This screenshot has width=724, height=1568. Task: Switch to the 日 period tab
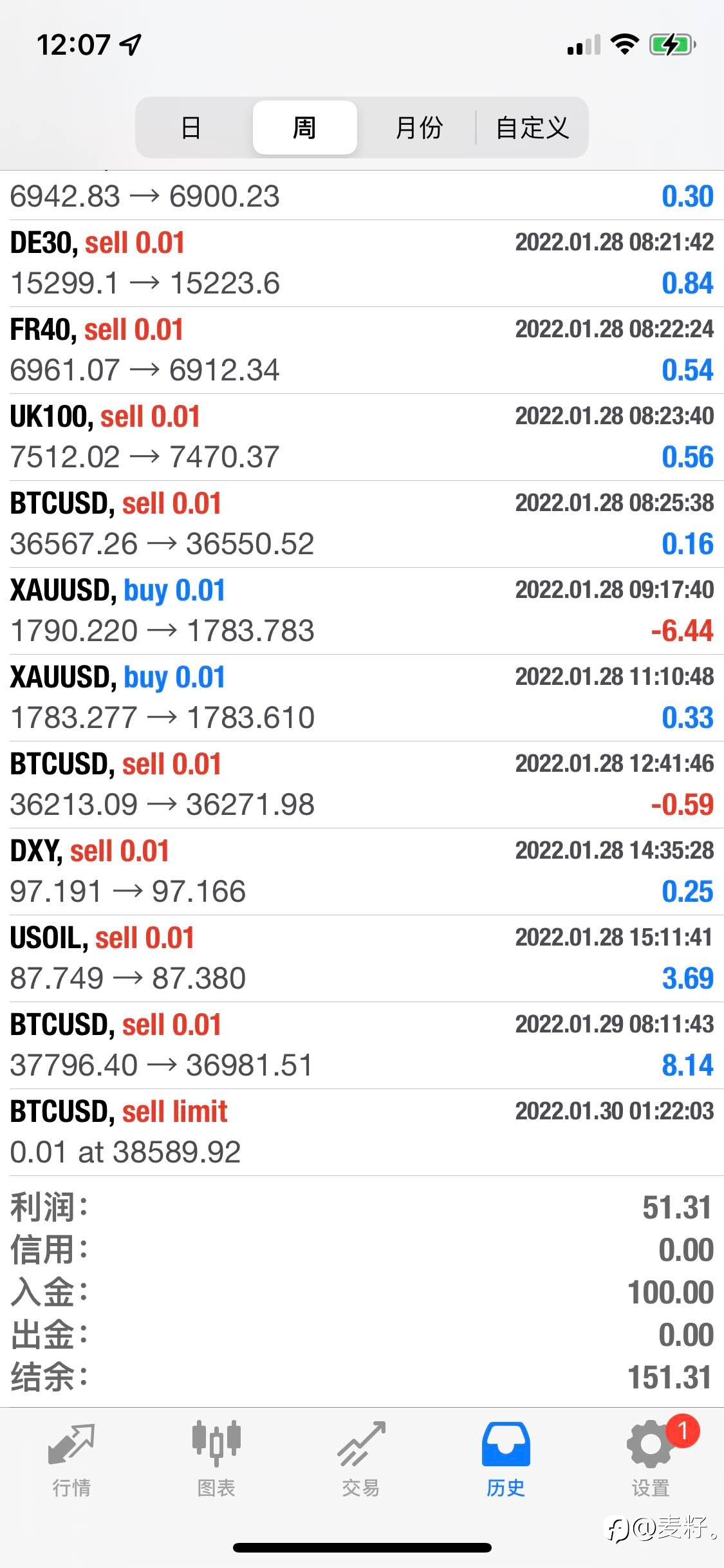(192, 127)
